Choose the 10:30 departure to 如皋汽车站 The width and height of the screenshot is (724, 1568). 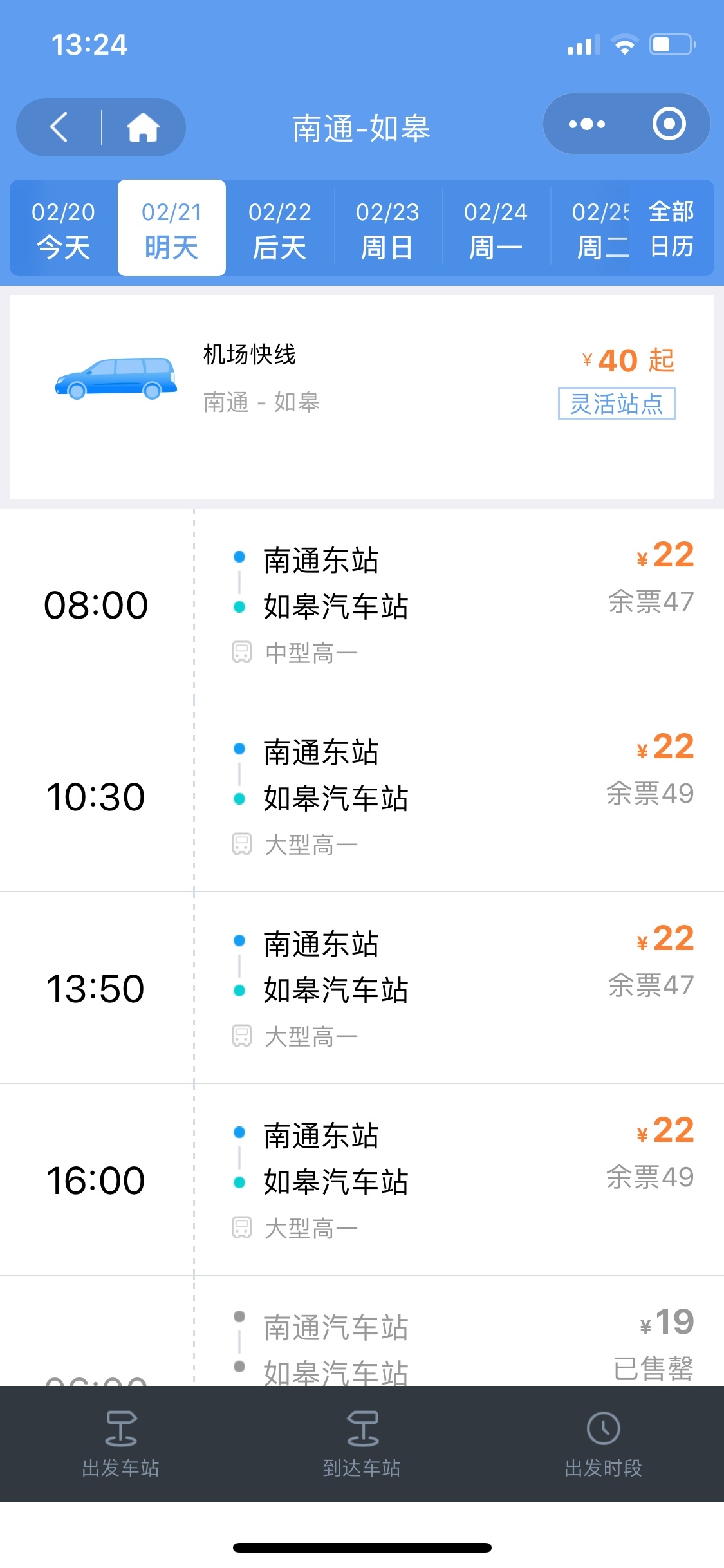[362, 796]
